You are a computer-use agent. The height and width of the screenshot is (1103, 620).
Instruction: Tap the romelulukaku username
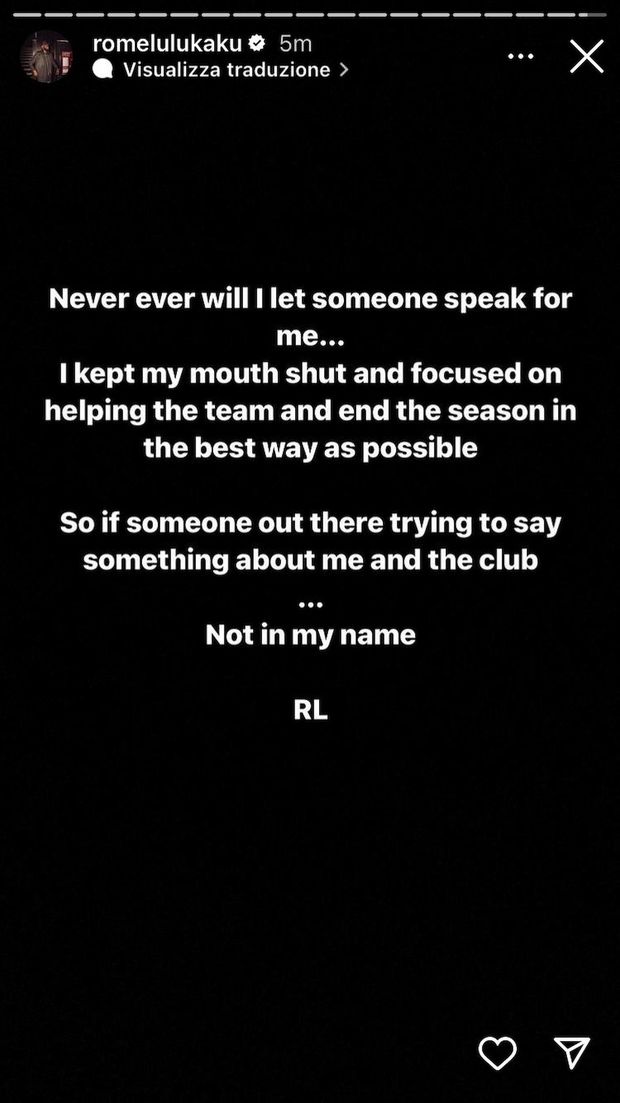pyautogui.click(x=167, y=43)
